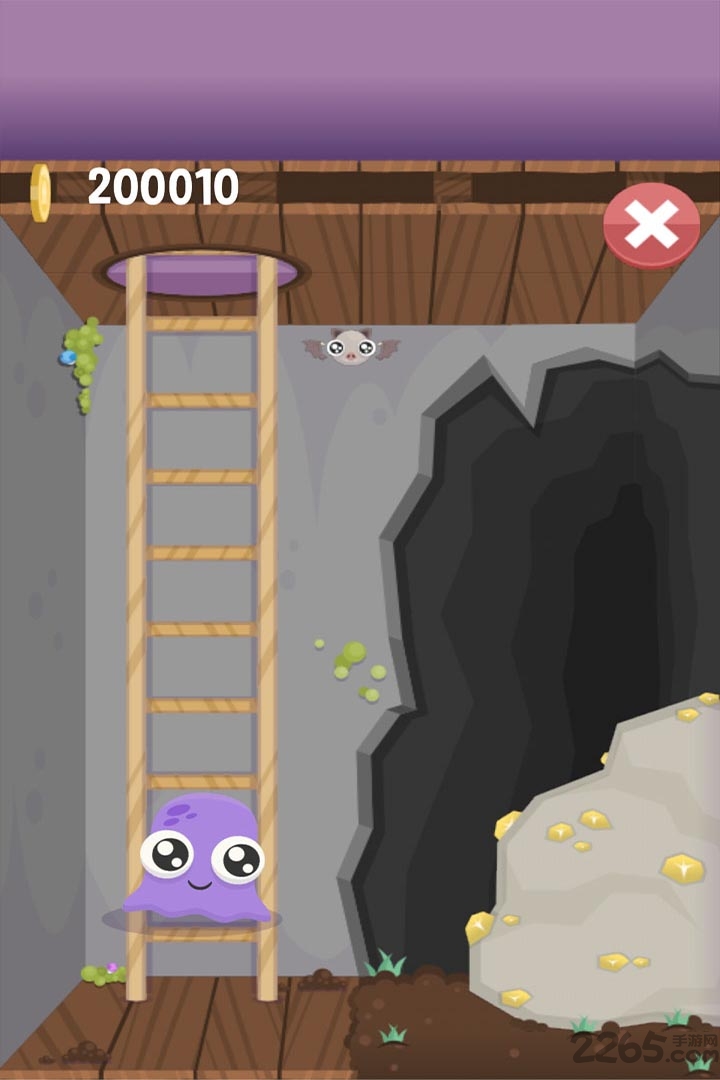
Task: Tap the bat hanging from the ceiling
Action: click(x=351, y=347)
